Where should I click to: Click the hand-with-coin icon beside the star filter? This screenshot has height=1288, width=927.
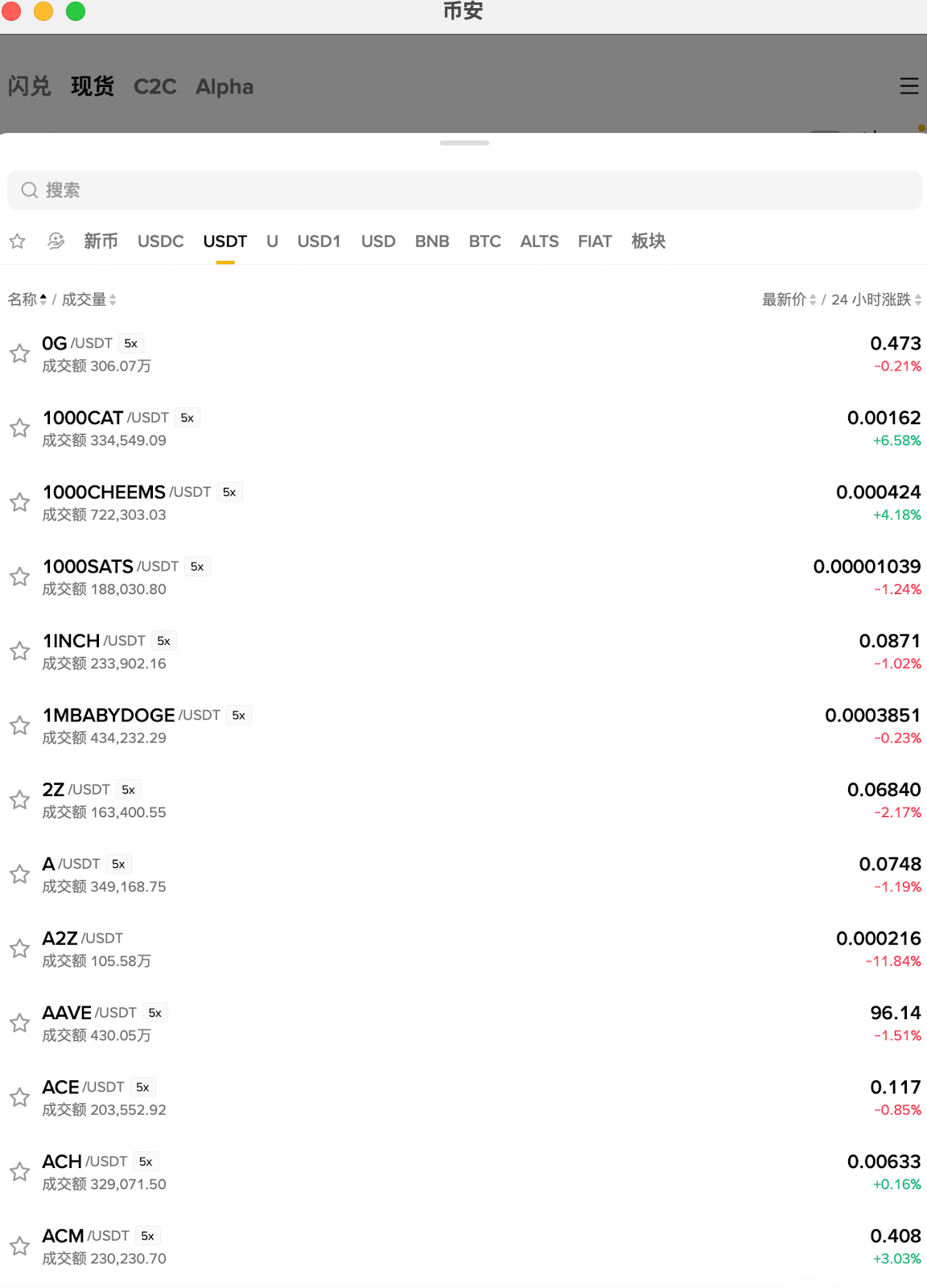pyautogui.click(x=56, y=241)
